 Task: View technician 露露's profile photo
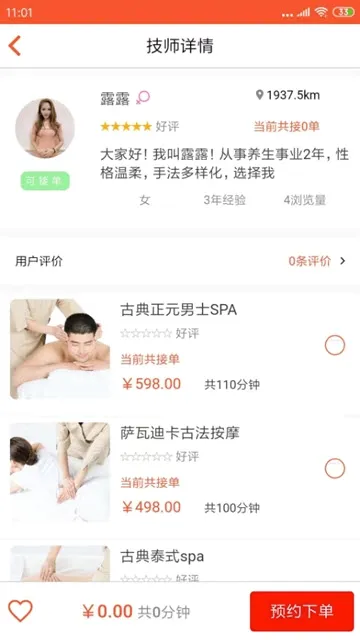click(x=45, y=128)
